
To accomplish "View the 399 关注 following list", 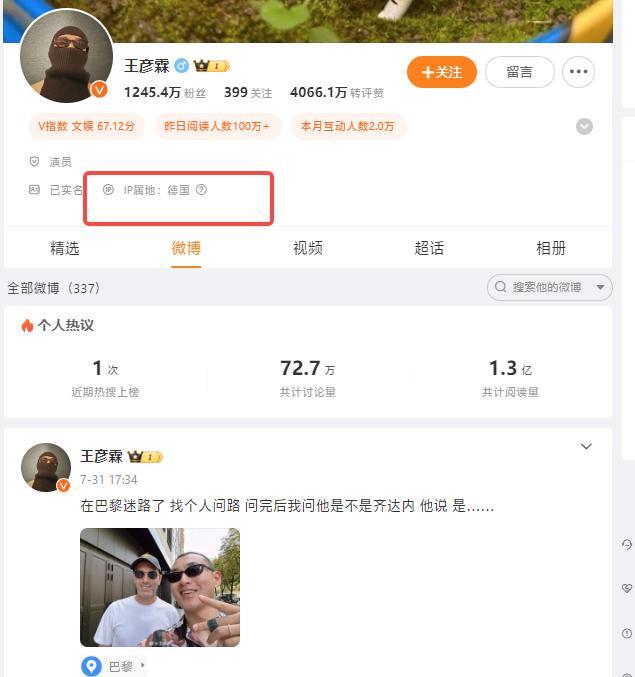I will pos(247,93).
